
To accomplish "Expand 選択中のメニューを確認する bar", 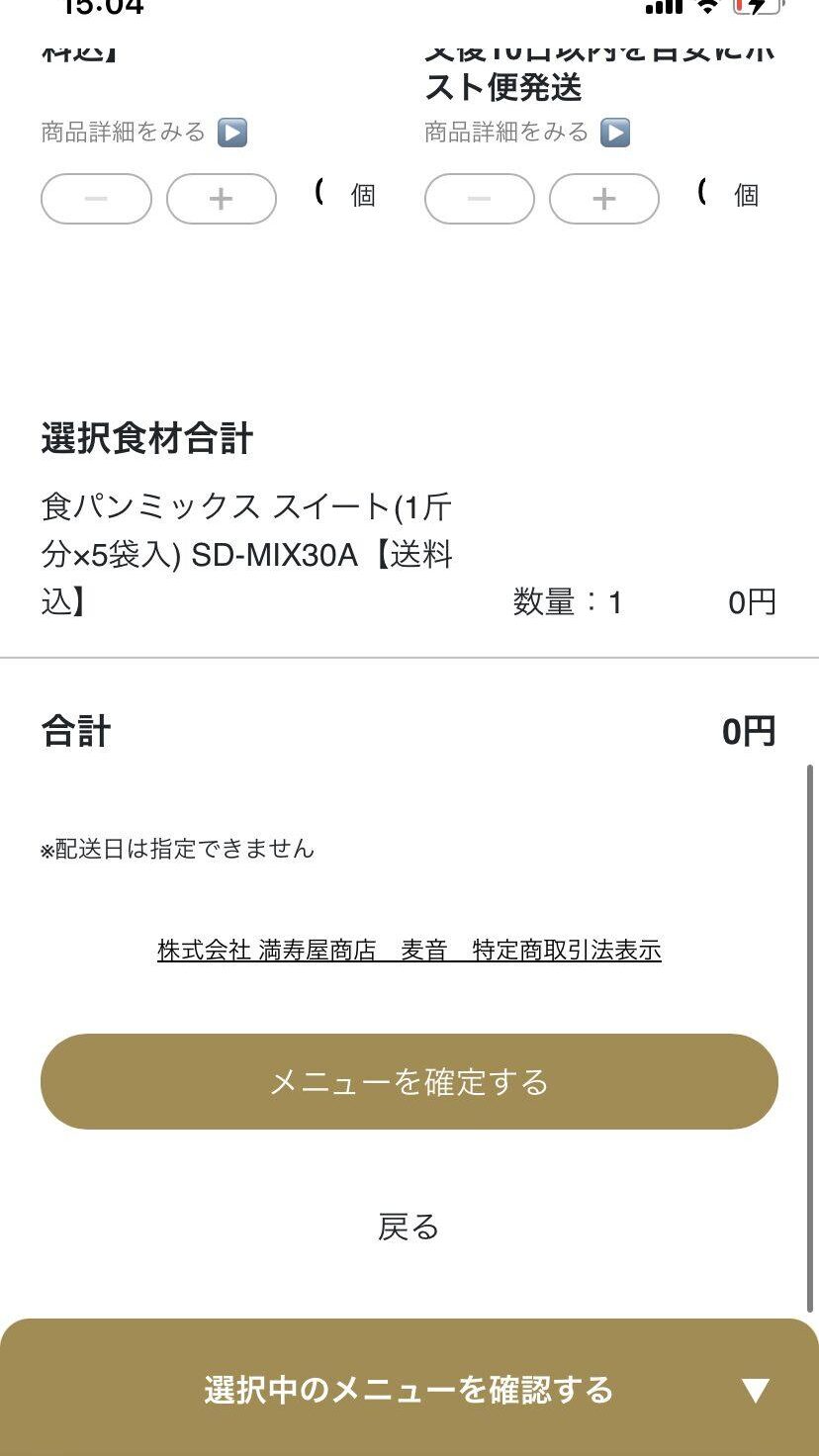I will (x=409, y=1390).
